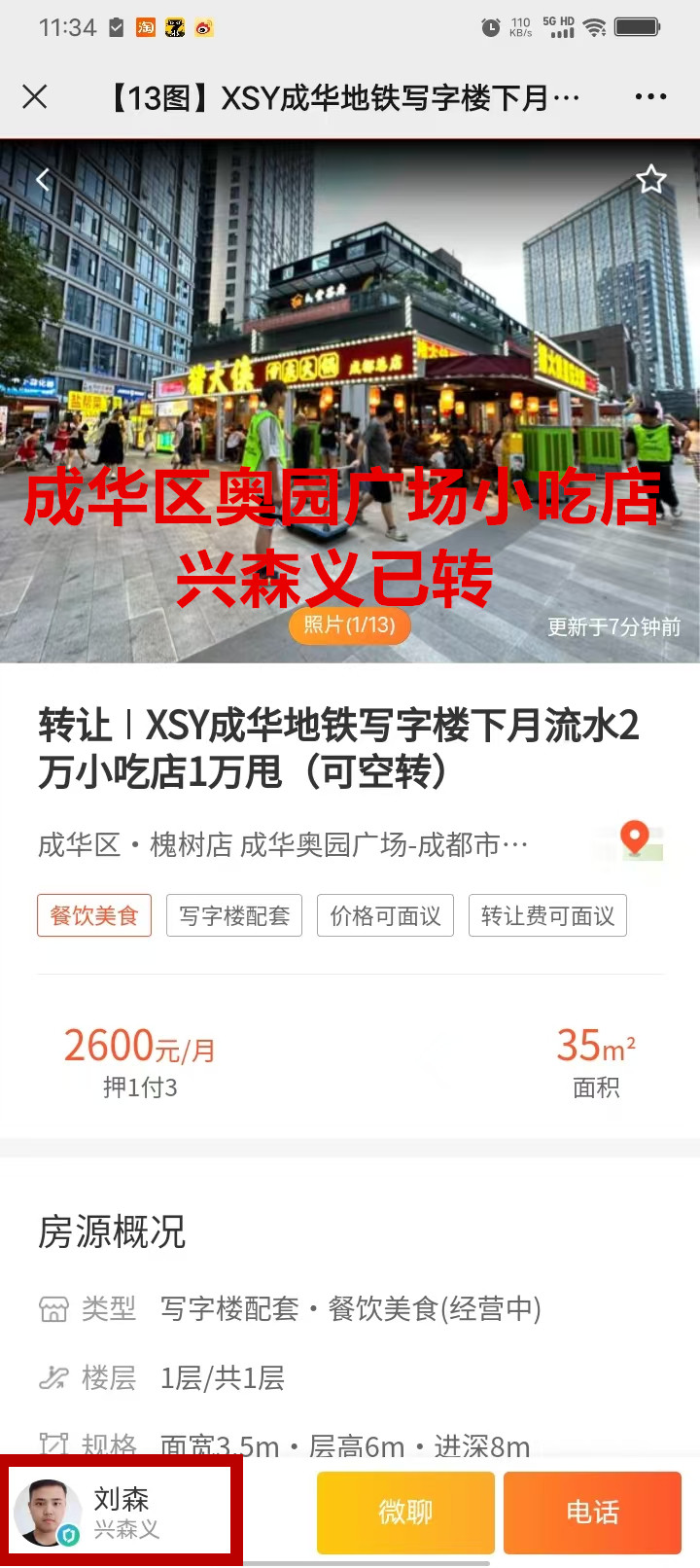The image size is (700, 1568).
Task: Open the shop photo gallery
Action: point(349,624)
